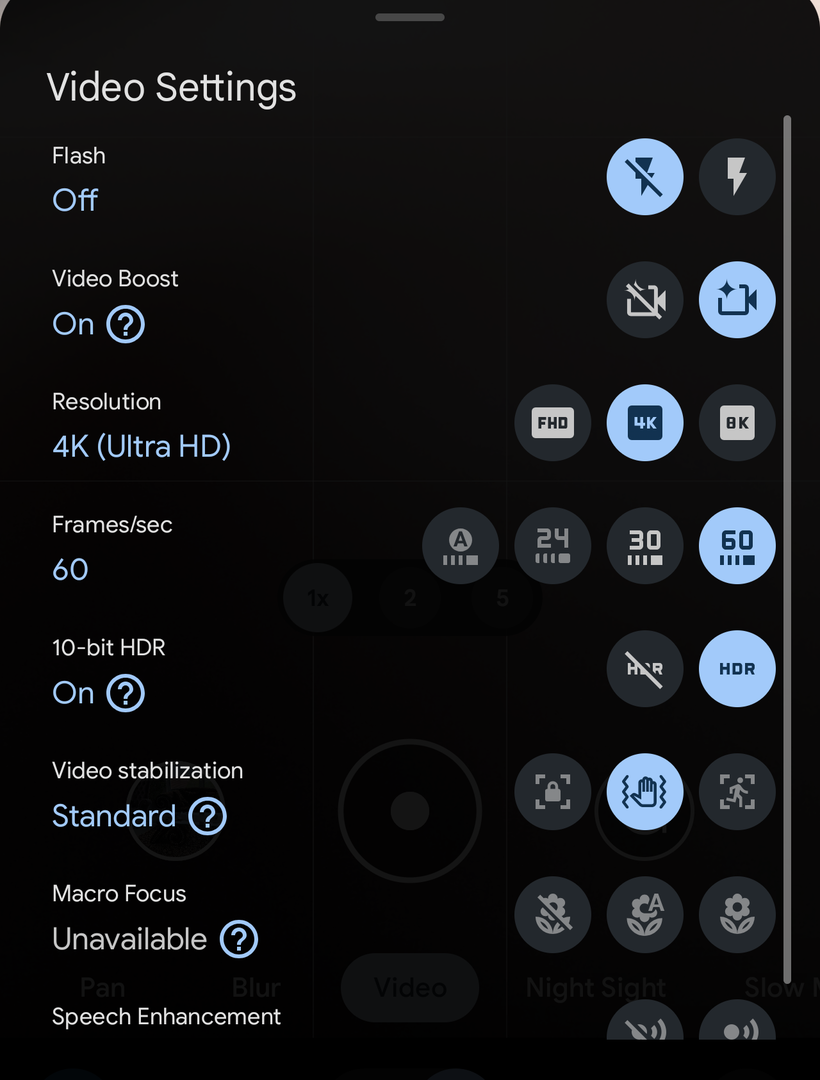820x1080 pixels.
Task: Show help for 10-bit HDR
Action: (x=126, y=693)
